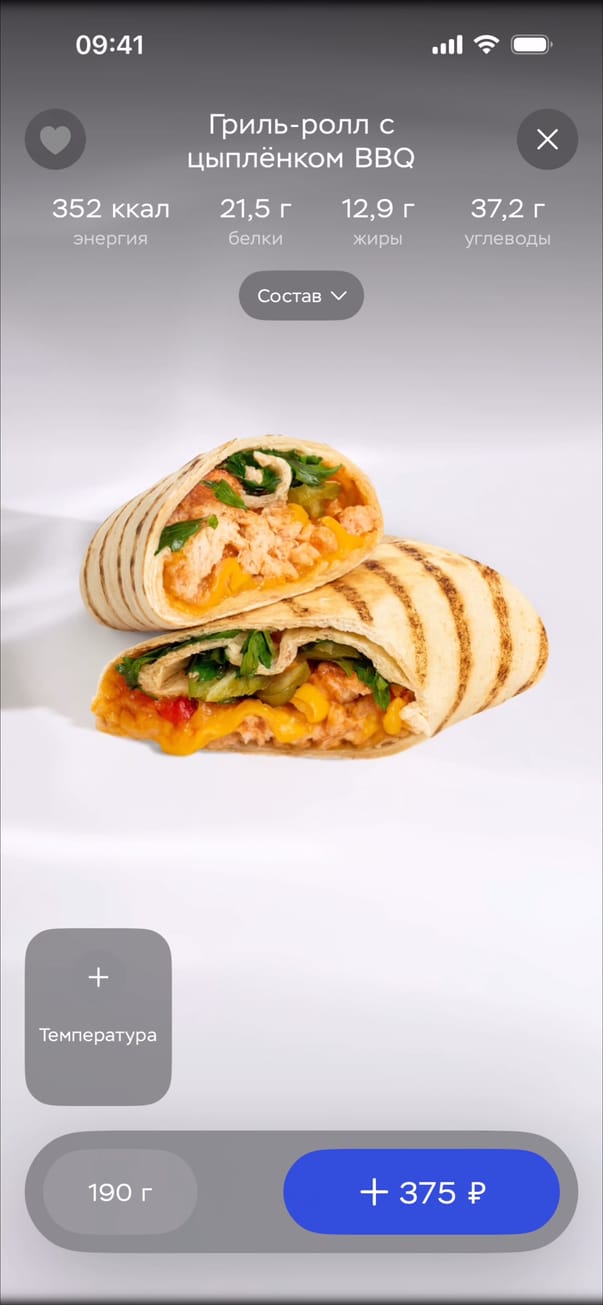Add the roll for 375 ₽

click(421, 1192)
